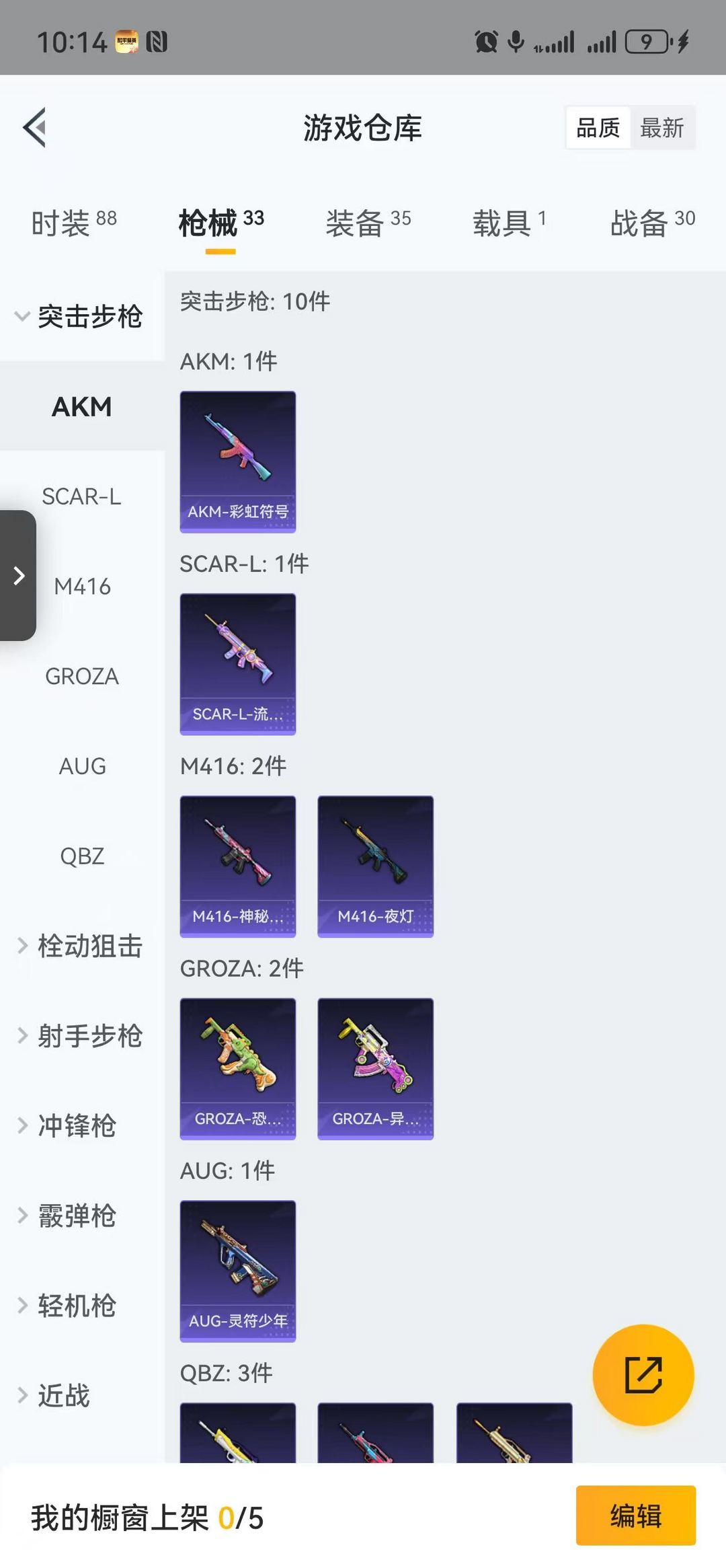
Task: Tap the 编辑 button
Action: tap(635, 1516)
